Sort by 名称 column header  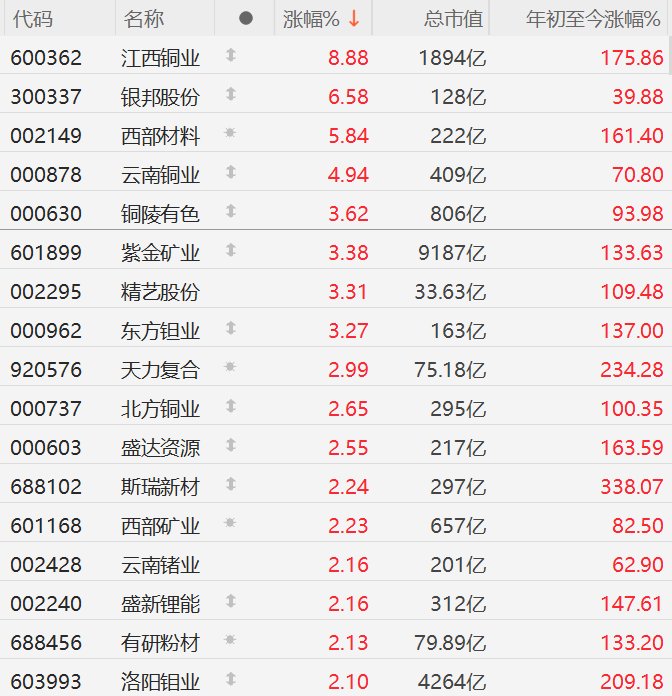coord(145,19)
